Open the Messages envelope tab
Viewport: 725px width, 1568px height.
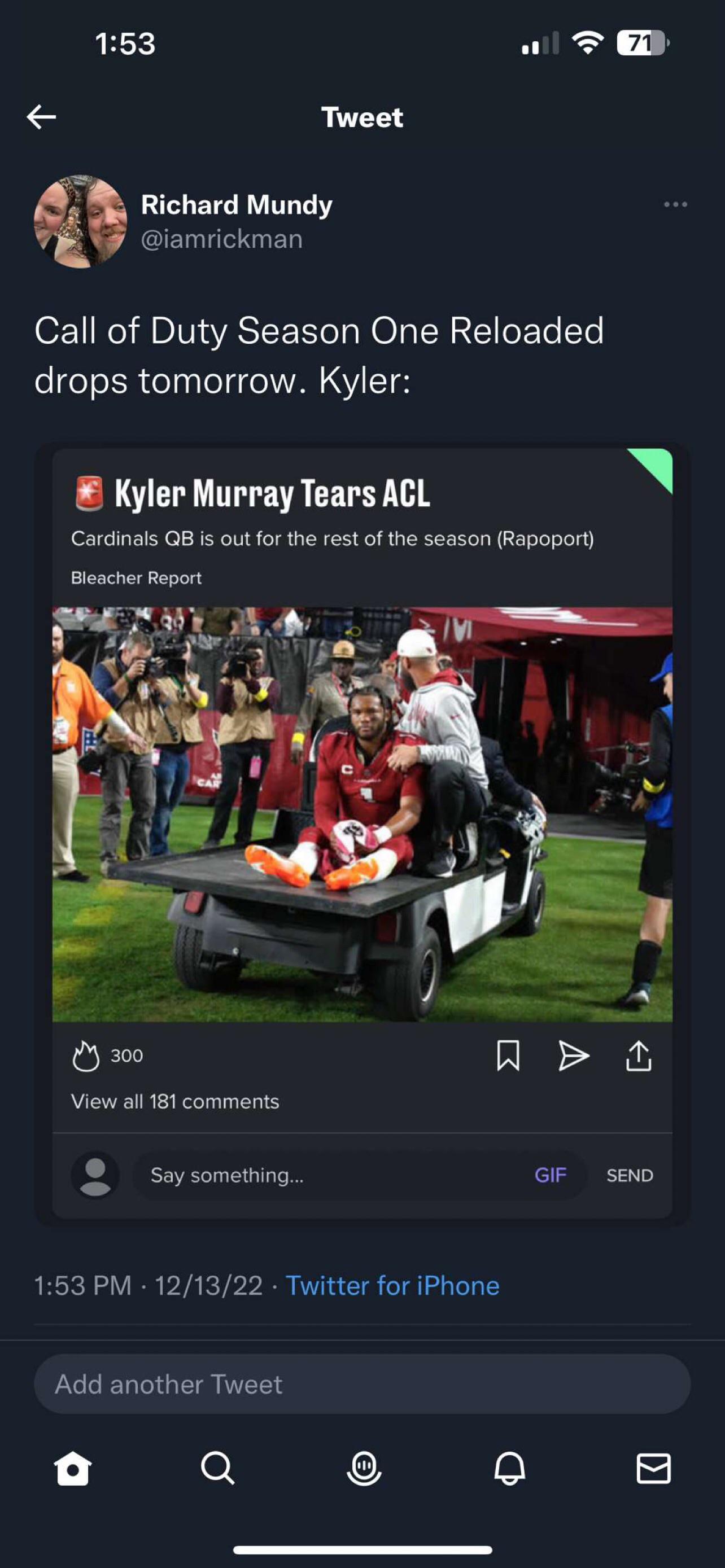tap(654, 1468)
